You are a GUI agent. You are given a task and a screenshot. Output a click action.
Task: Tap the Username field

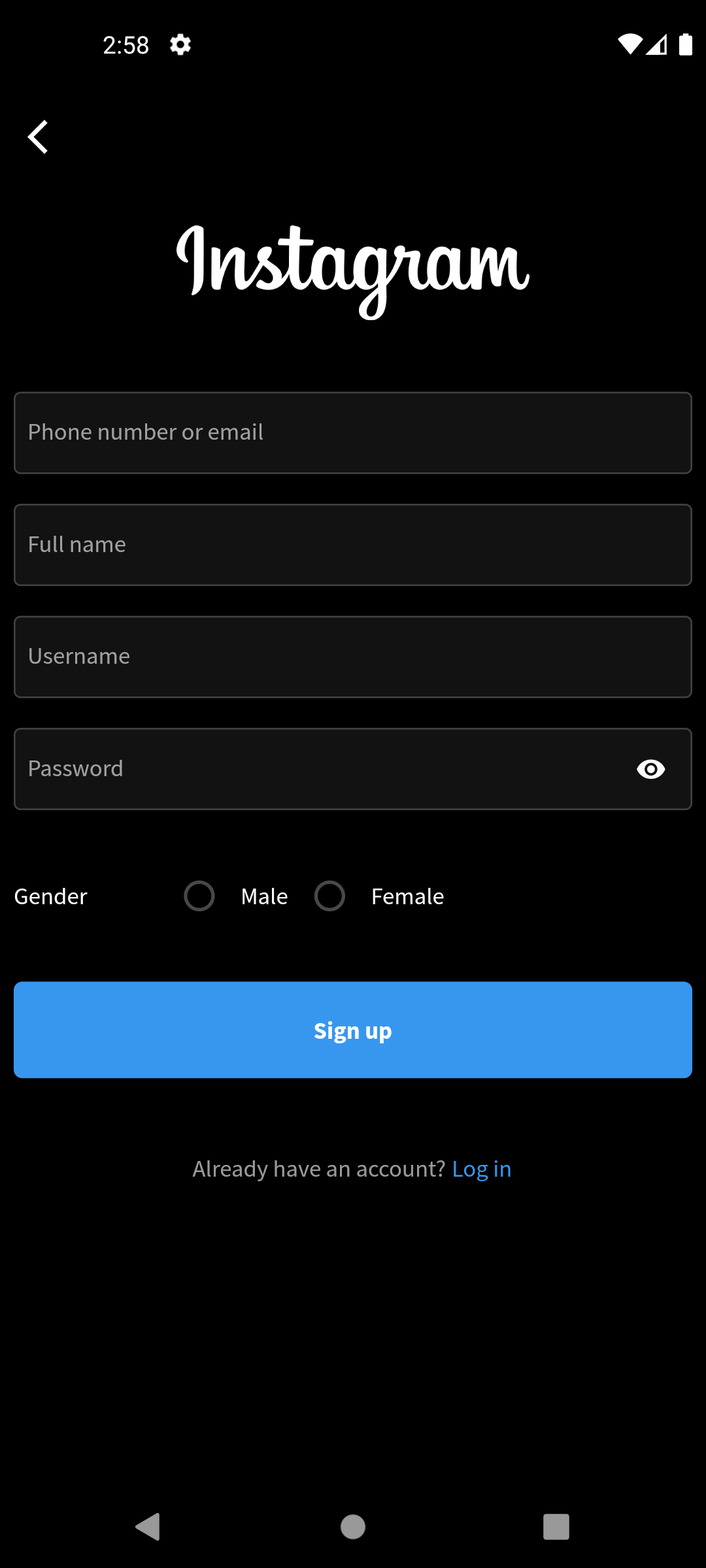point(353,657)
